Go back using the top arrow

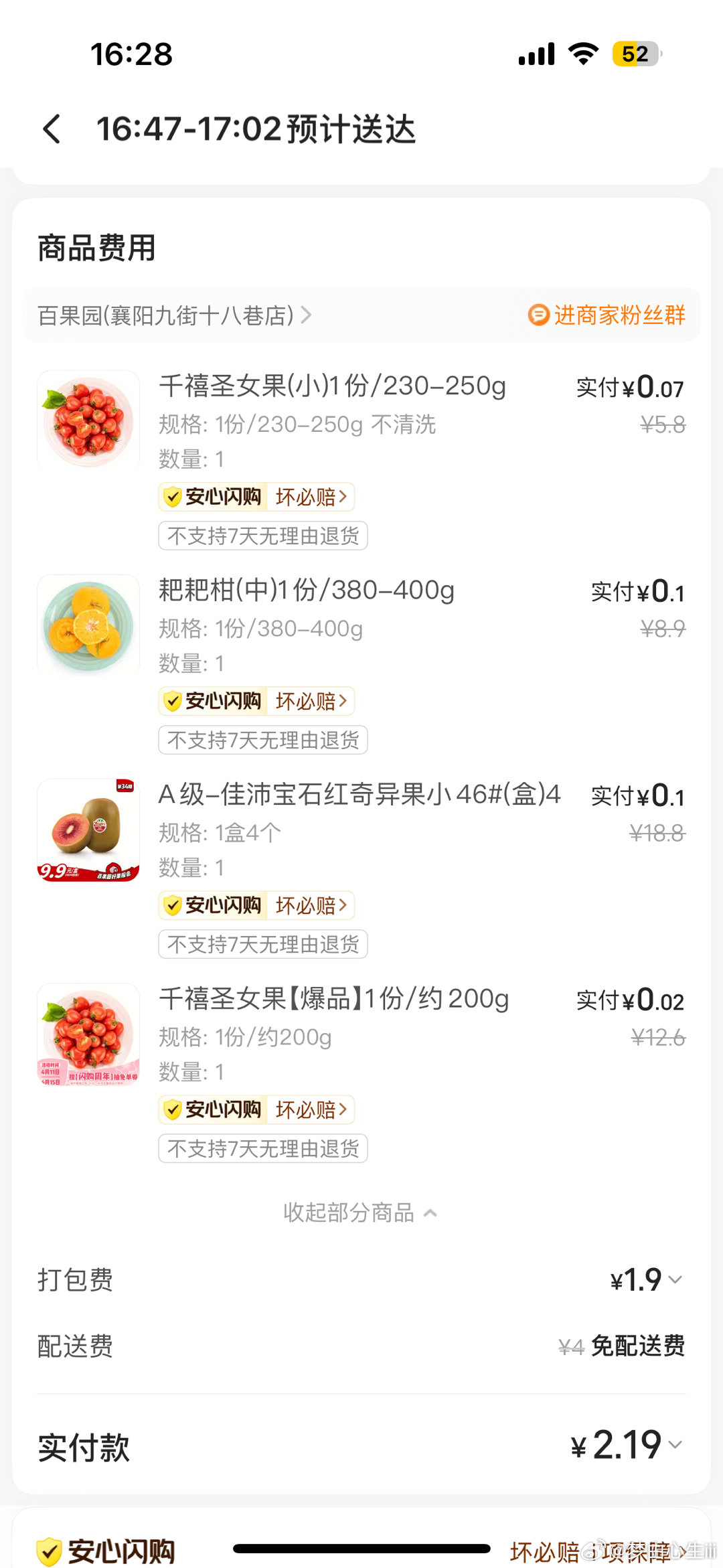click(x=52, y=129)
